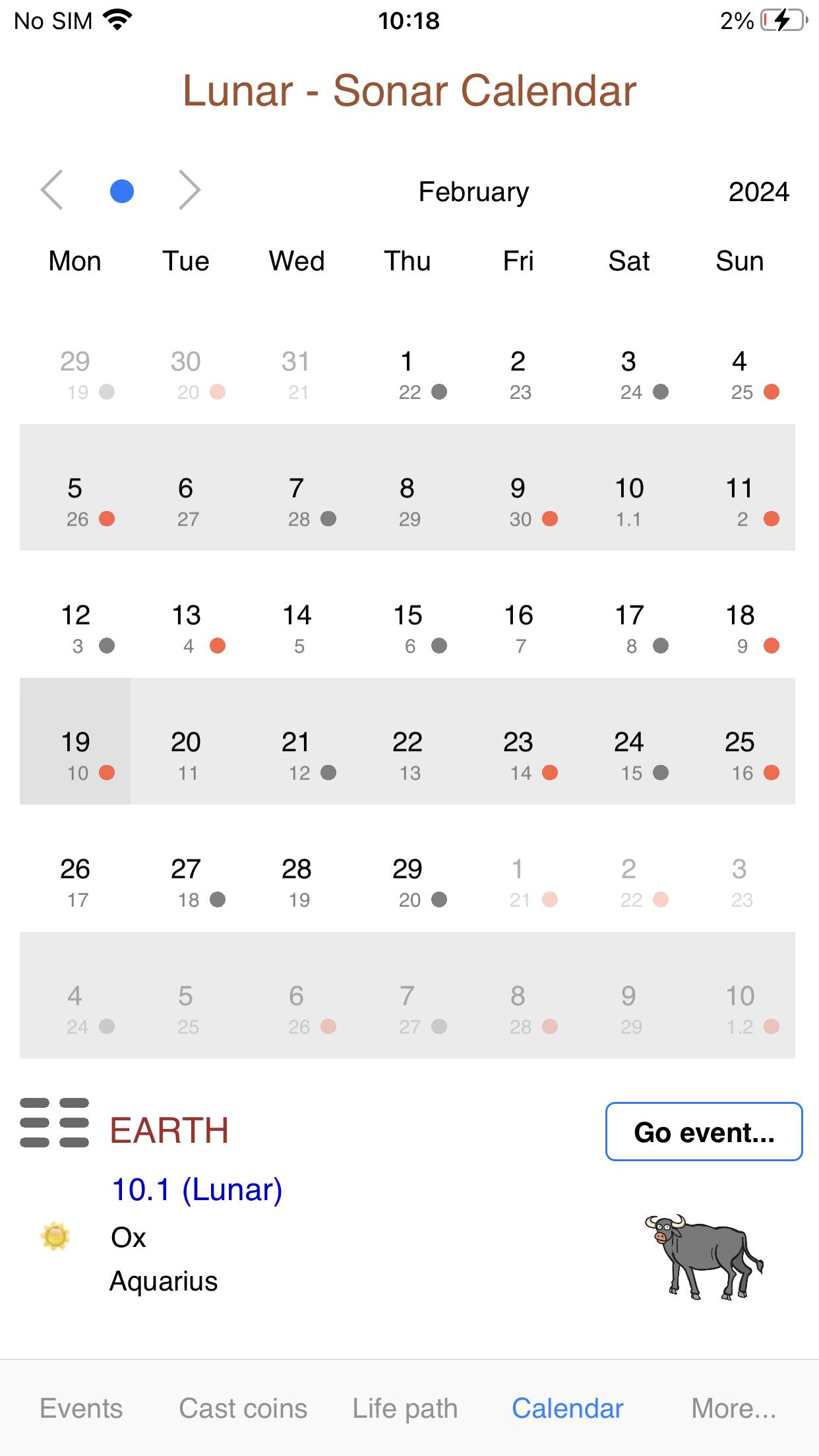Choose January 31 in the calendar grid
The image size is (819, 1456).
tap(297, 360)
